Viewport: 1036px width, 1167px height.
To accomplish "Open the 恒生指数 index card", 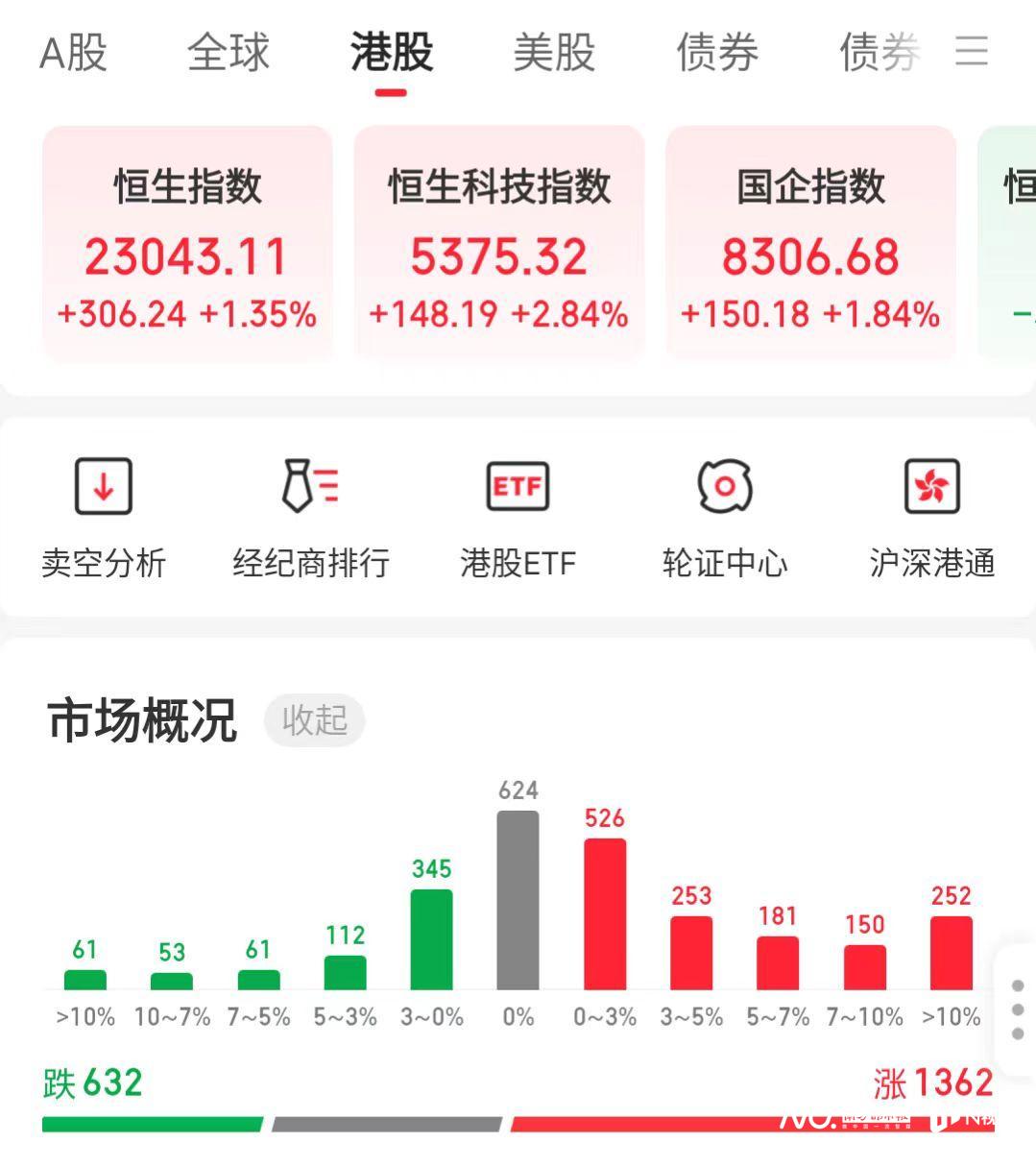I will [x=185, y=245].
